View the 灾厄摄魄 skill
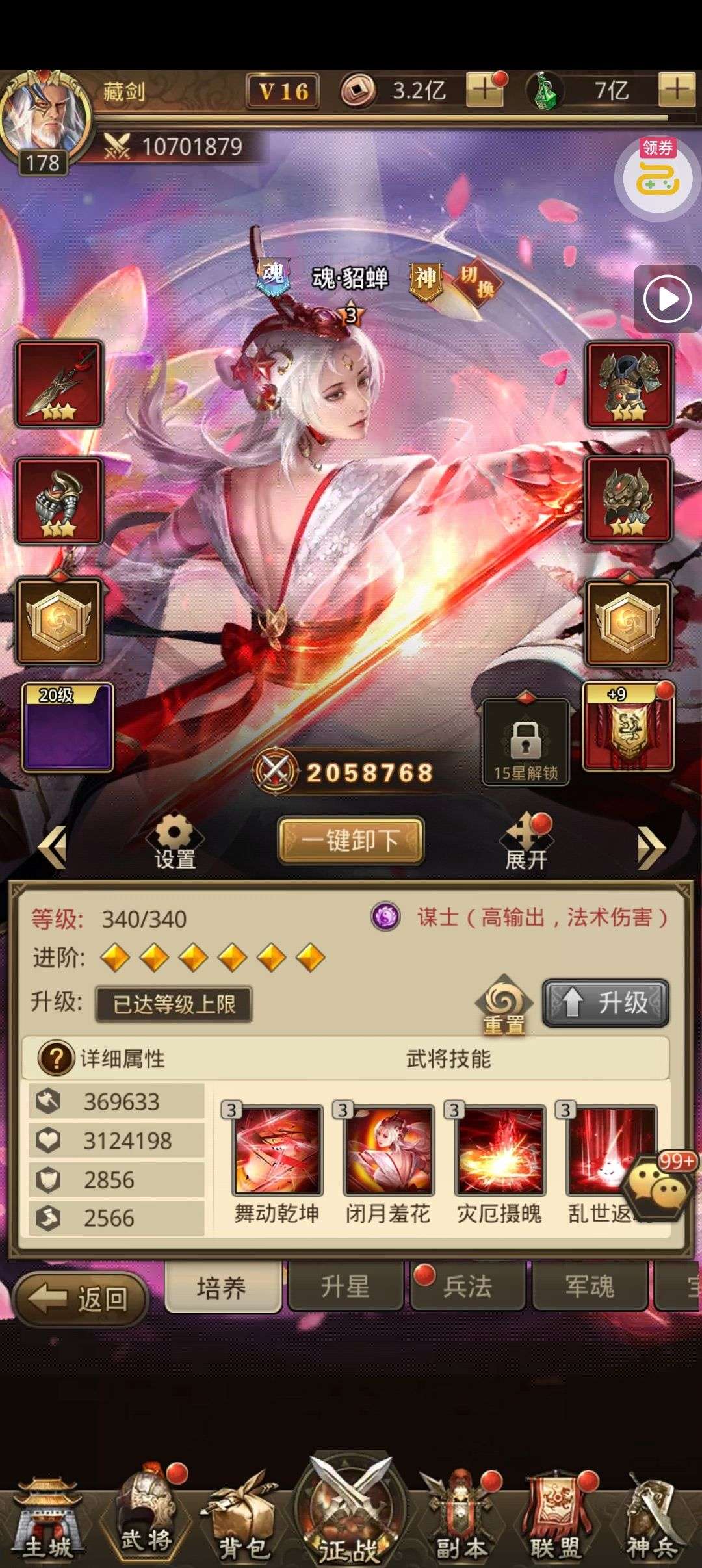Viewport: 702px width, 1568px height. 500,1164
